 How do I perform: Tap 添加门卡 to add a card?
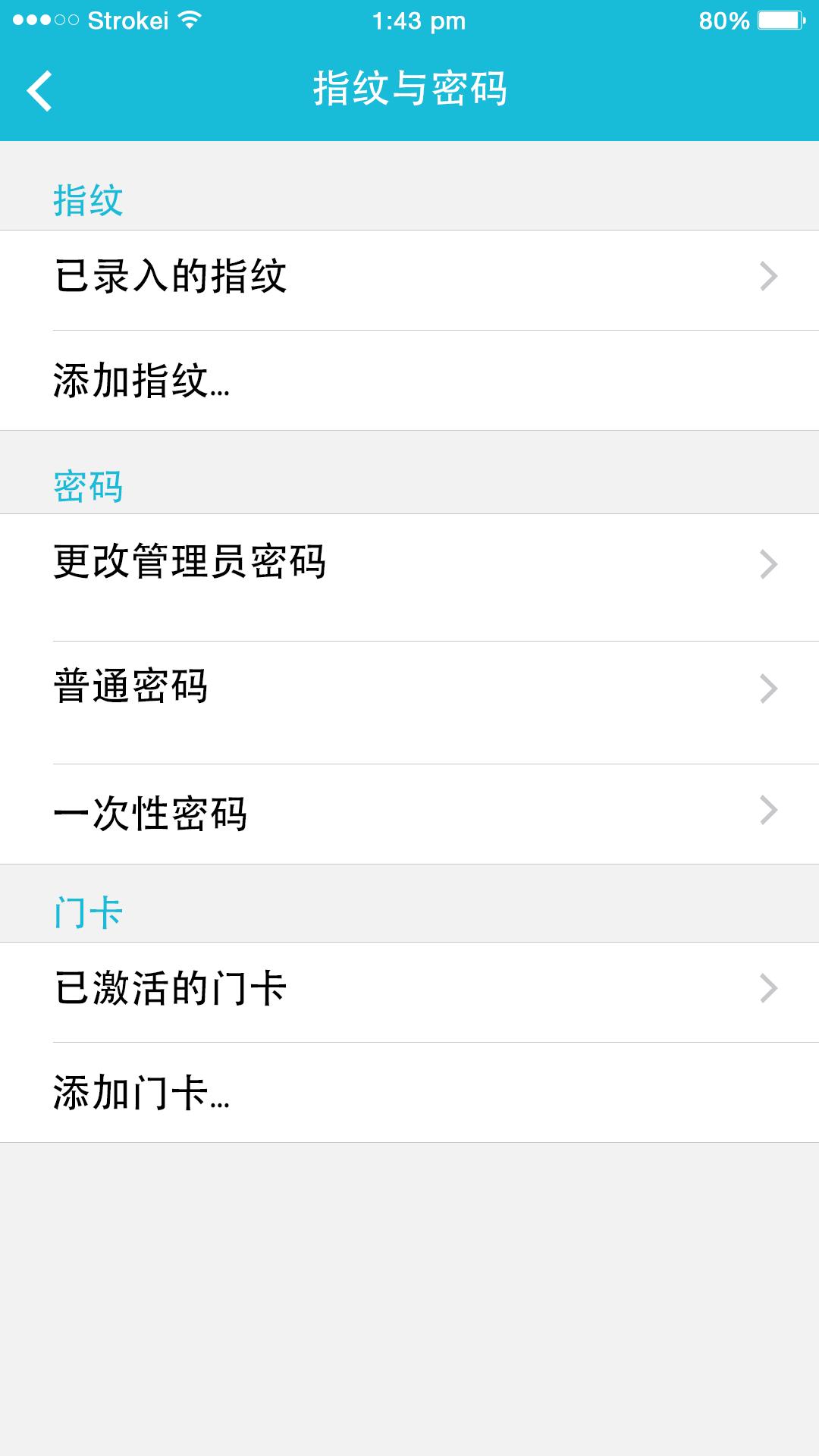tap(409, 1093)
